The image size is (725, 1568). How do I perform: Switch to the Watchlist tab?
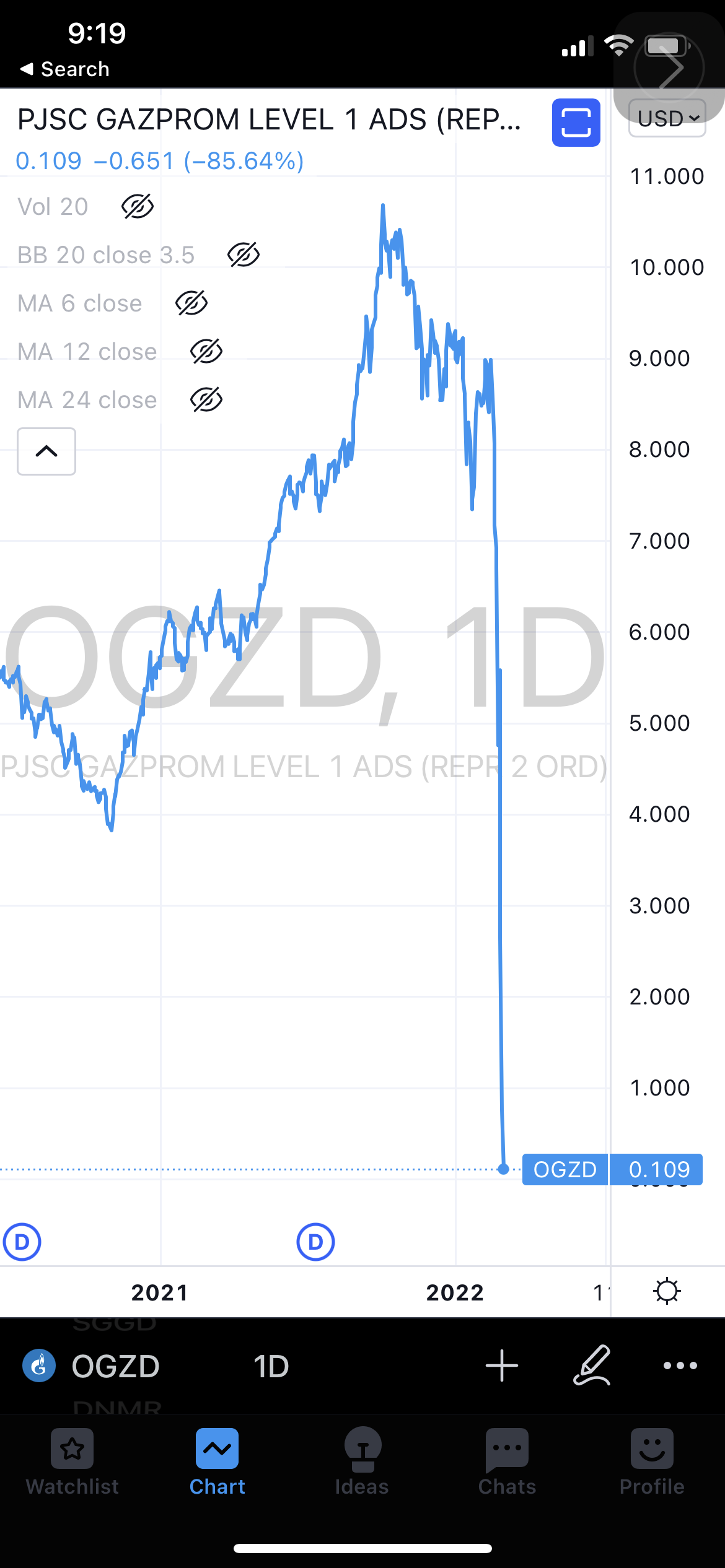click(72, 1461)
